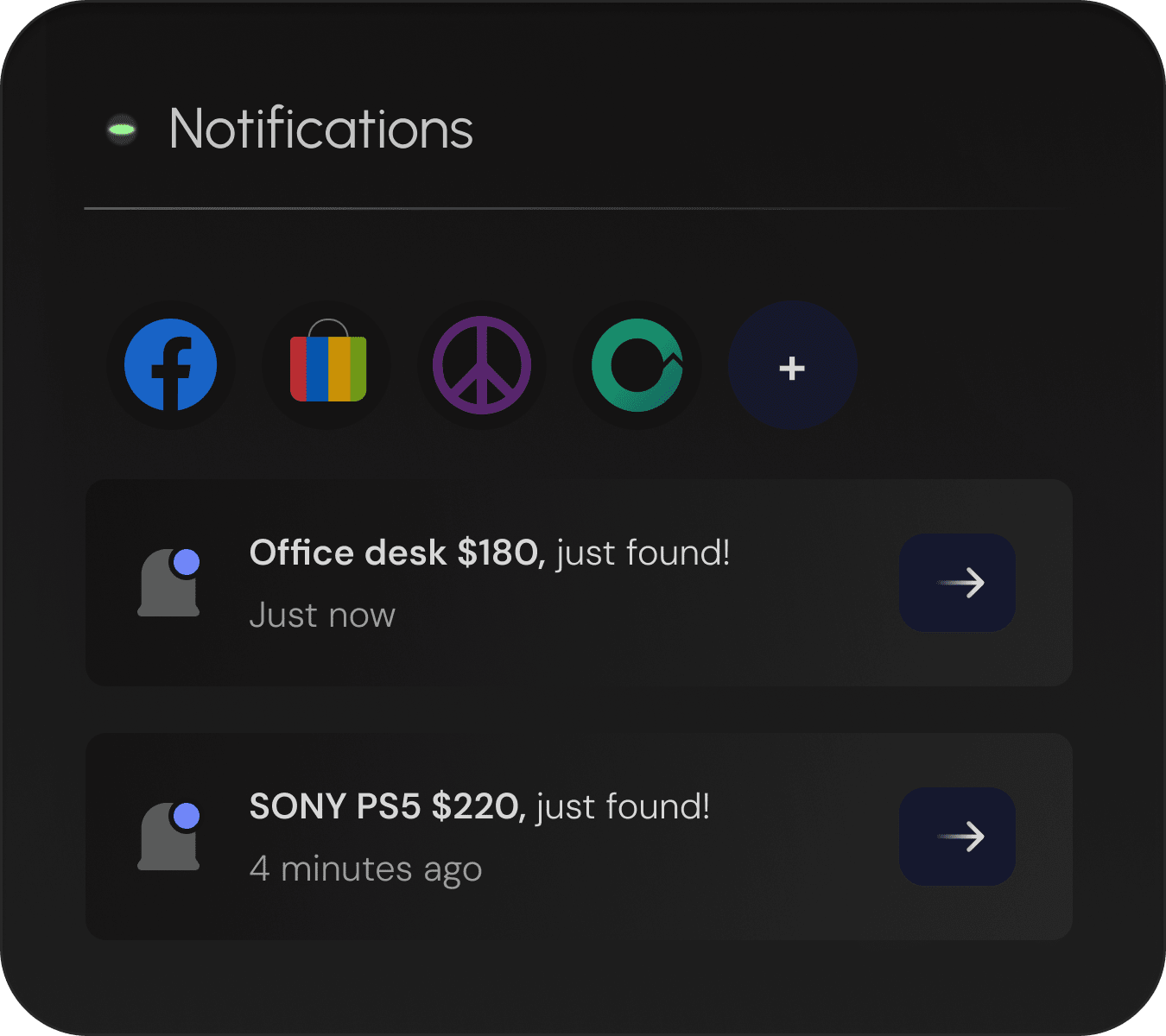This screenshot has width=1166, height=1036.
Task: Tap the arrow on the Office desk alert
Action: click(x=957, y=583)
